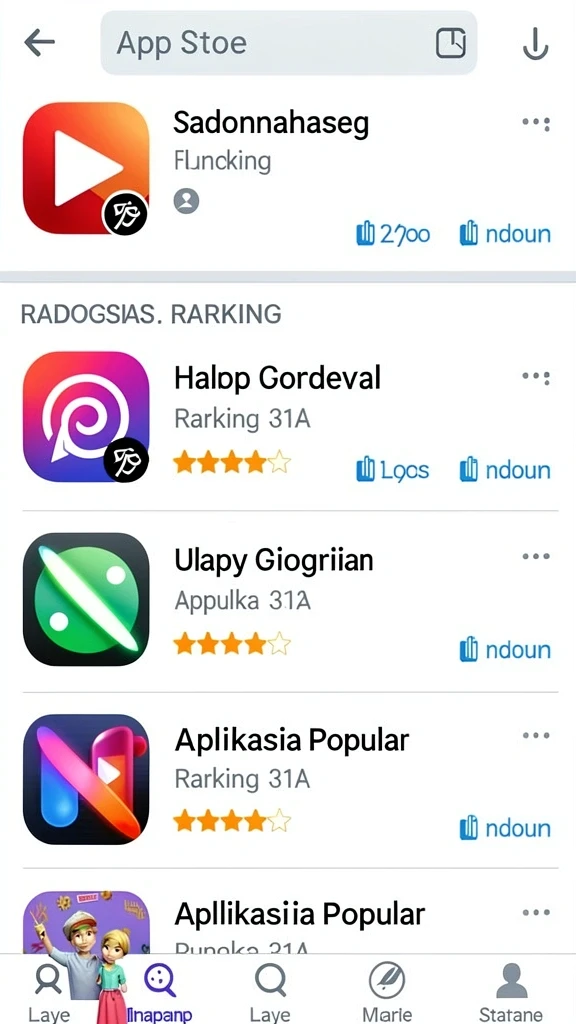This screenshot has width=576, height=1024.
Task: Tap the ndoun button beside the Rarking 31A N-icon app
Action: [x=505, y=828]
